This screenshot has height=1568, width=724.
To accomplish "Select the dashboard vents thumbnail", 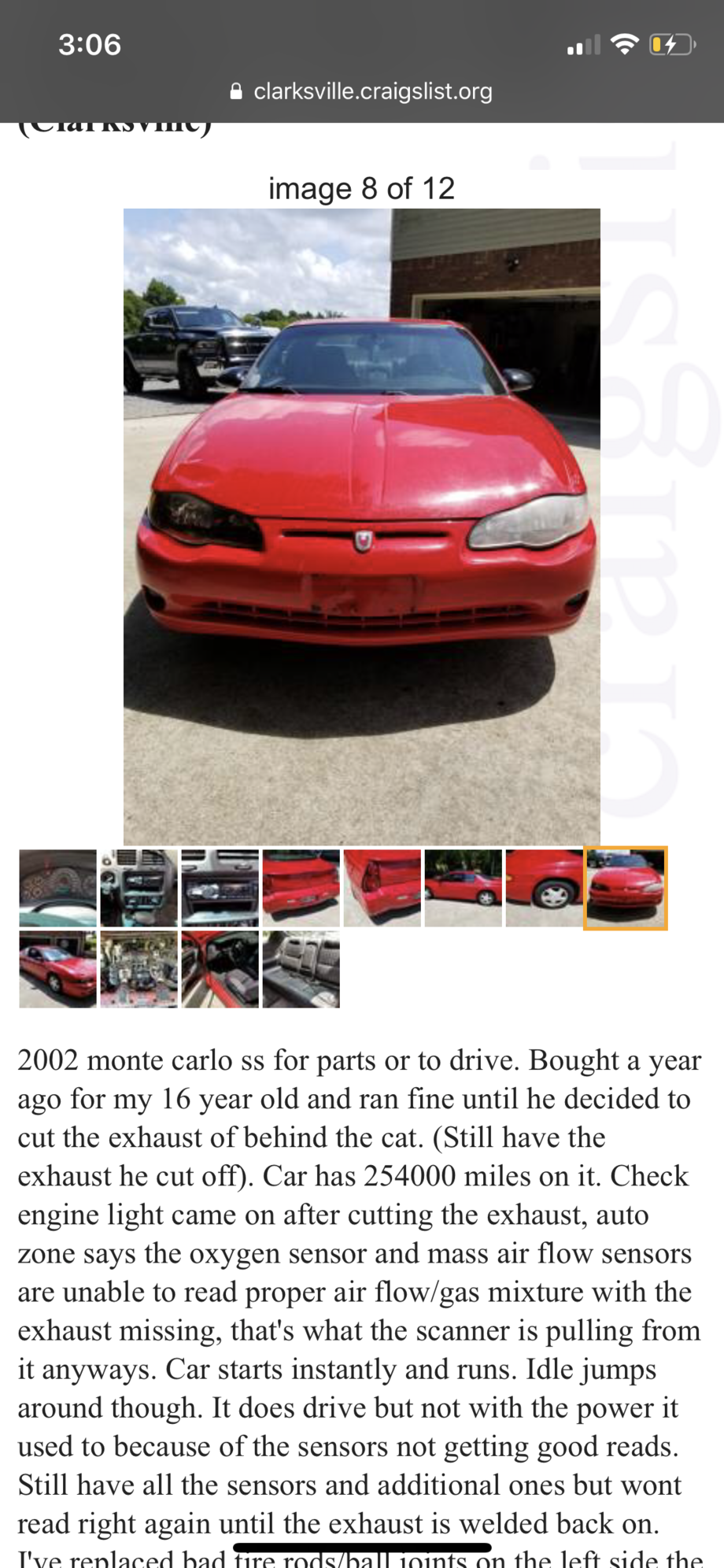I will [139, 888].
